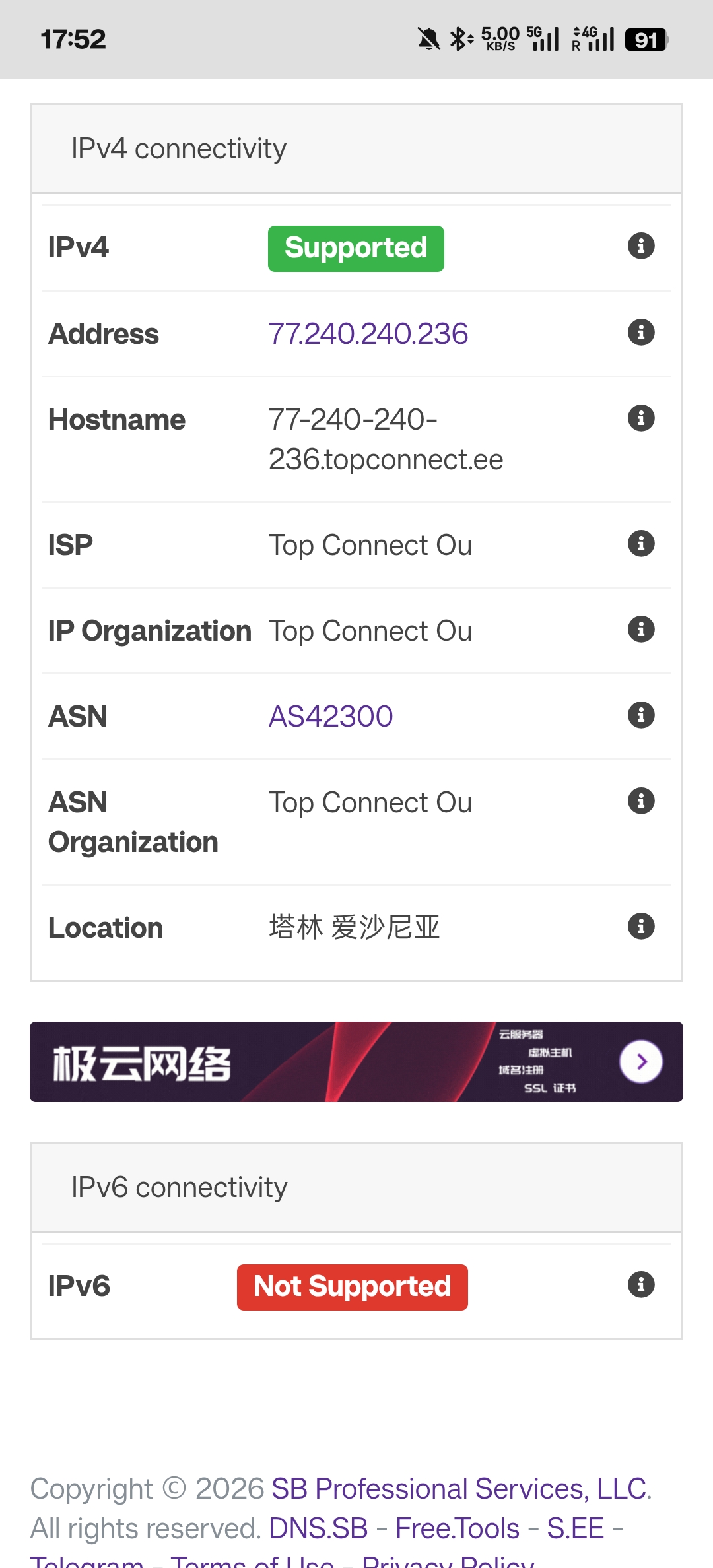View info about the Hostname row
This screenshot has height=1568, width=713.
pos(640,418)
